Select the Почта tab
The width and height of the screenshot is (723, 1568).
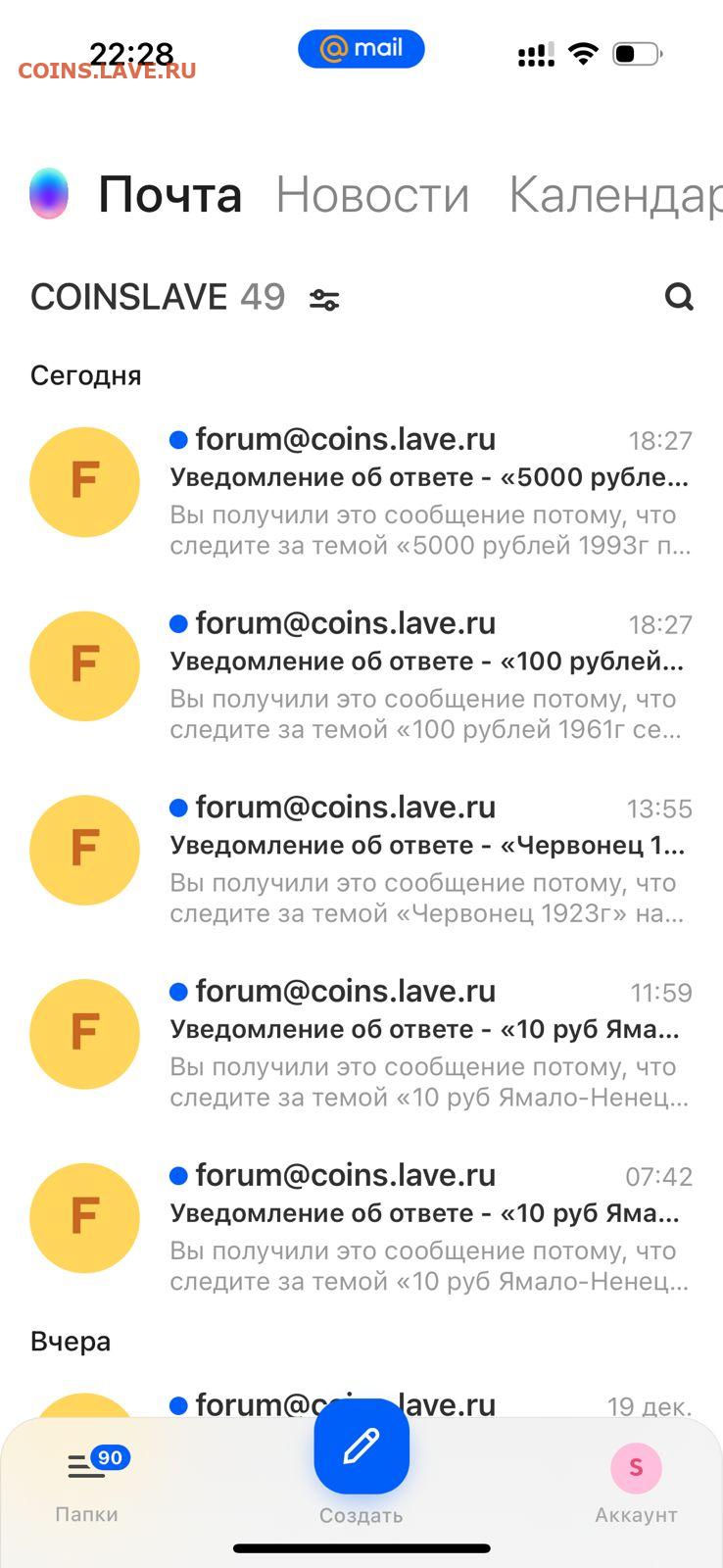pos(169,194)
